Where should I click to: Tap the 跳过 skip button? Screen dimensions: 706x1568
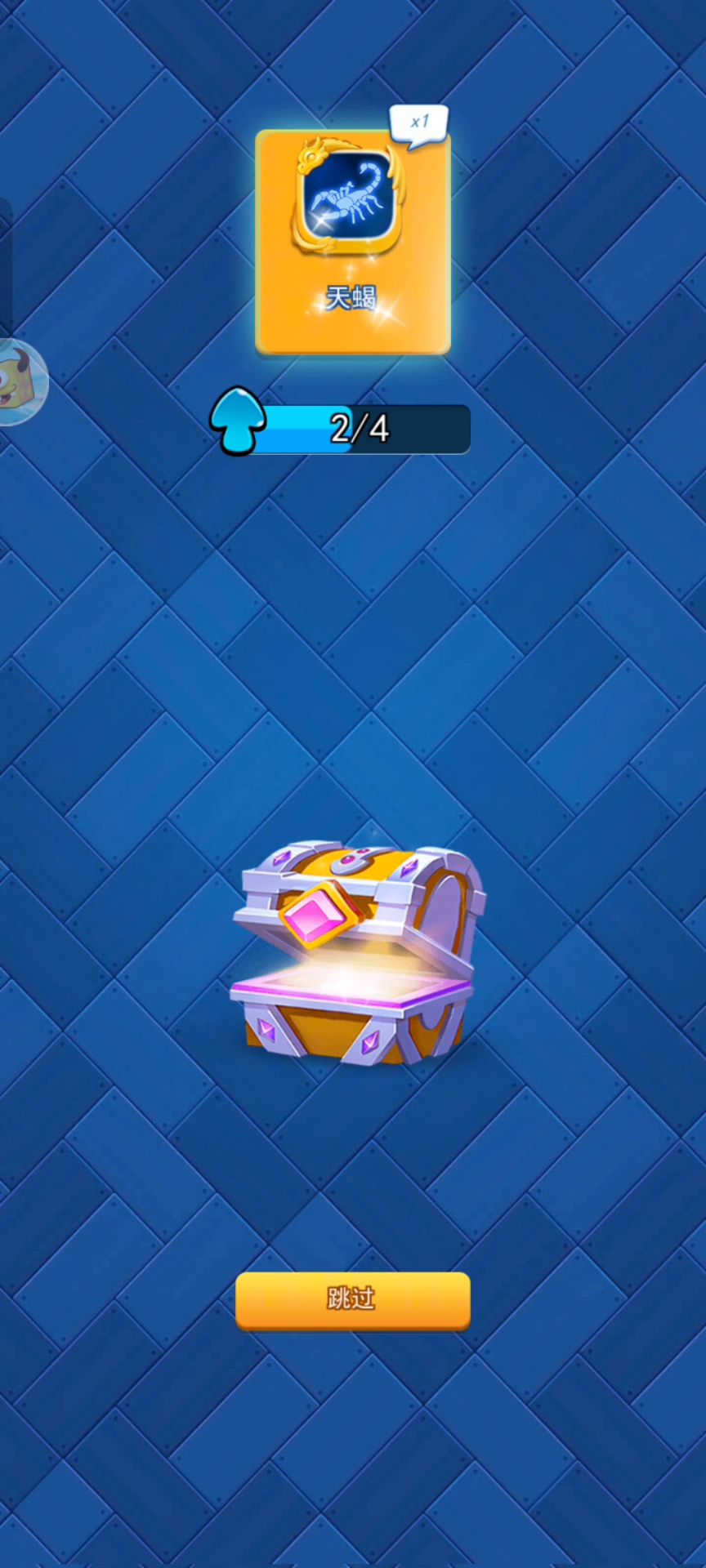[352, 1299]
